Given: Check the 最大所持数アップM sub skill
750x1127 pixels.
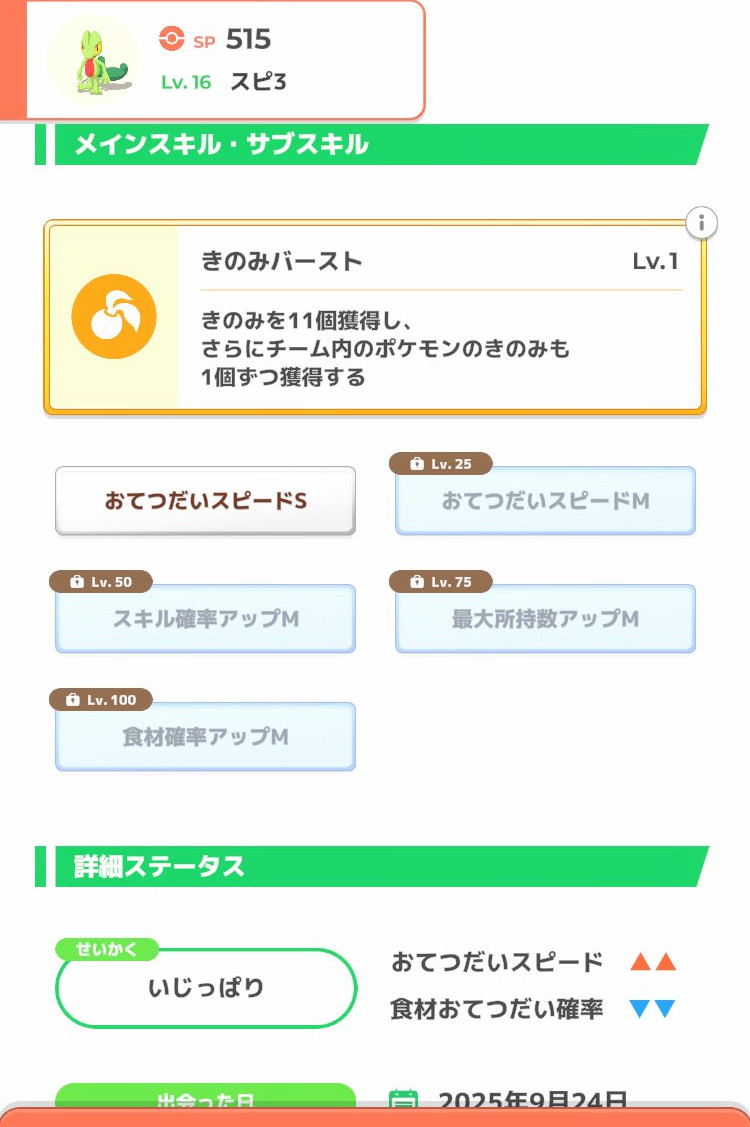Looking at the screenshot, I should click(x=545, y=618).
